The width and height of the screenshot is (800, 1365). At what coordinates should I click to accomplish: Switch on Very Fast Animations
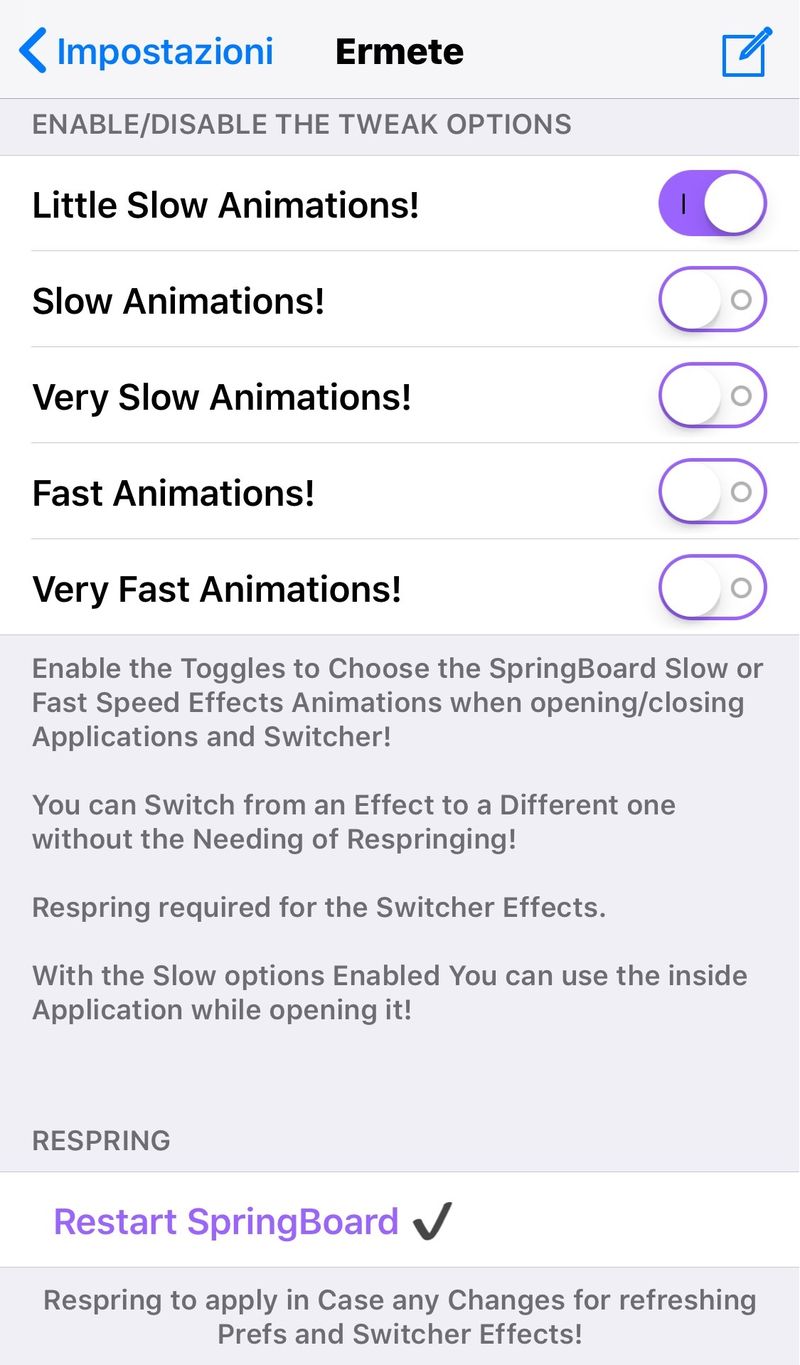pos(712,587)
